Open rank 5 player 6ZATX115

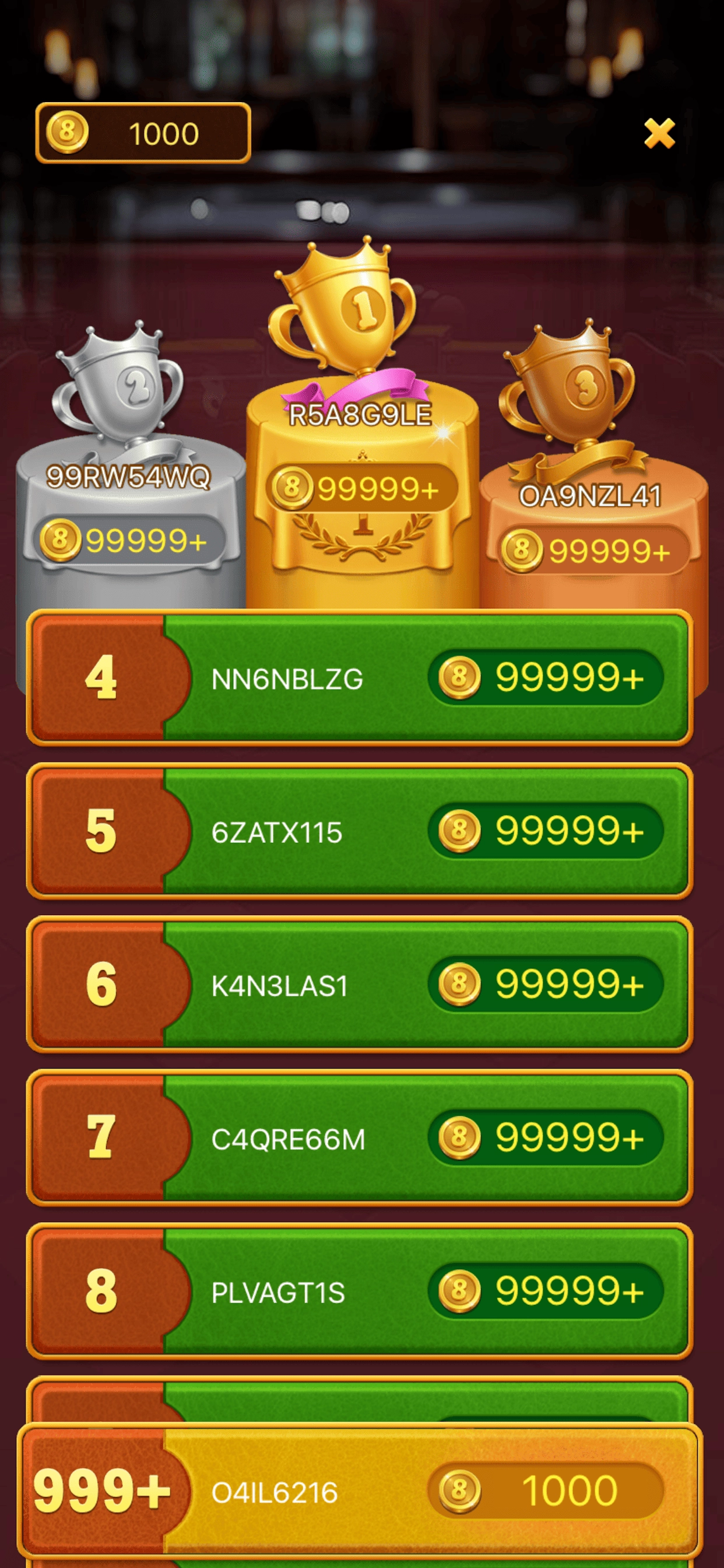click(359, 831)
